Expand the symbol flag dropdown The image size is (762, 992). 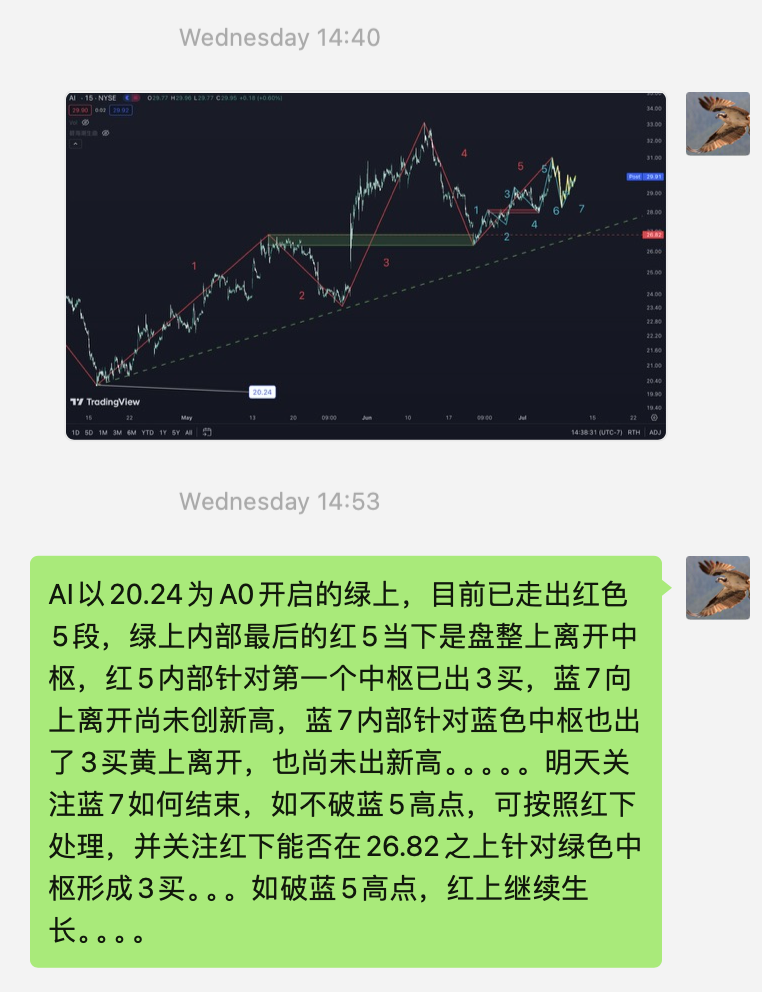coord(128,97)
